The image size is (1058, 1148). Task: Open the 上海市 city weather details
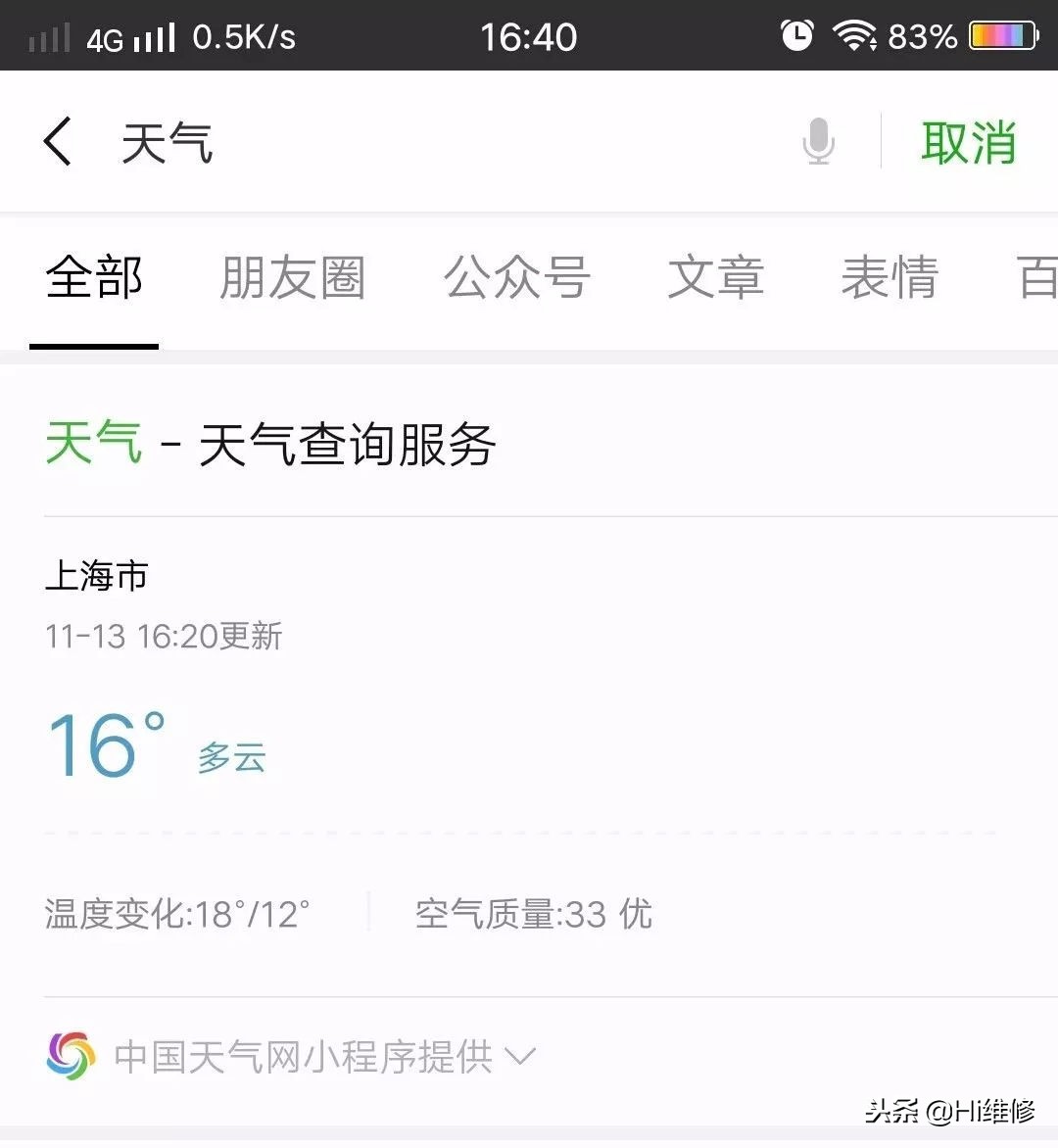(95, 577)
